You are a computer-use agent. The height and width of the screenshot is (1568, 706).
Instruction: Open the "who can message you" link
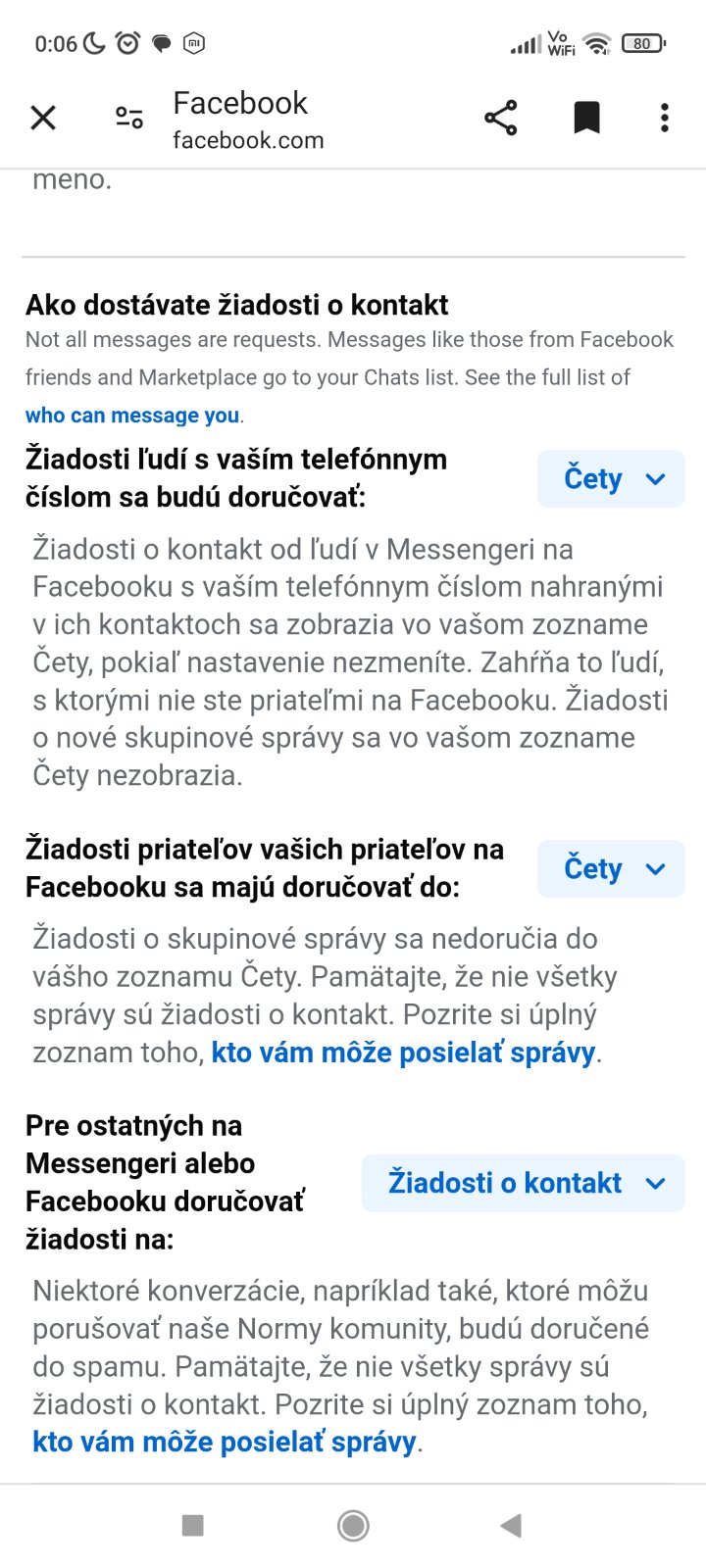(132, 416)
